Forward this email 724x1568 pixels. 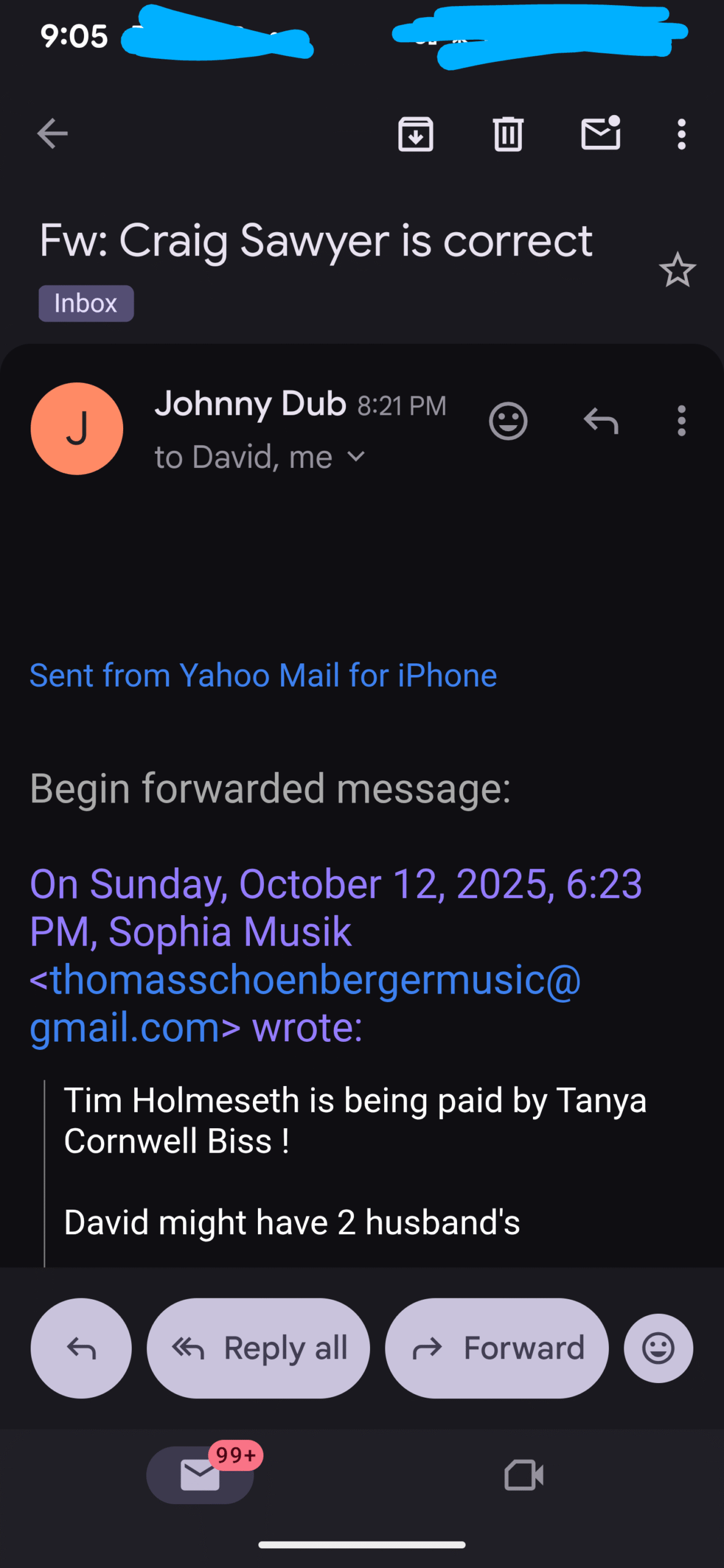tap(497, 1347)
